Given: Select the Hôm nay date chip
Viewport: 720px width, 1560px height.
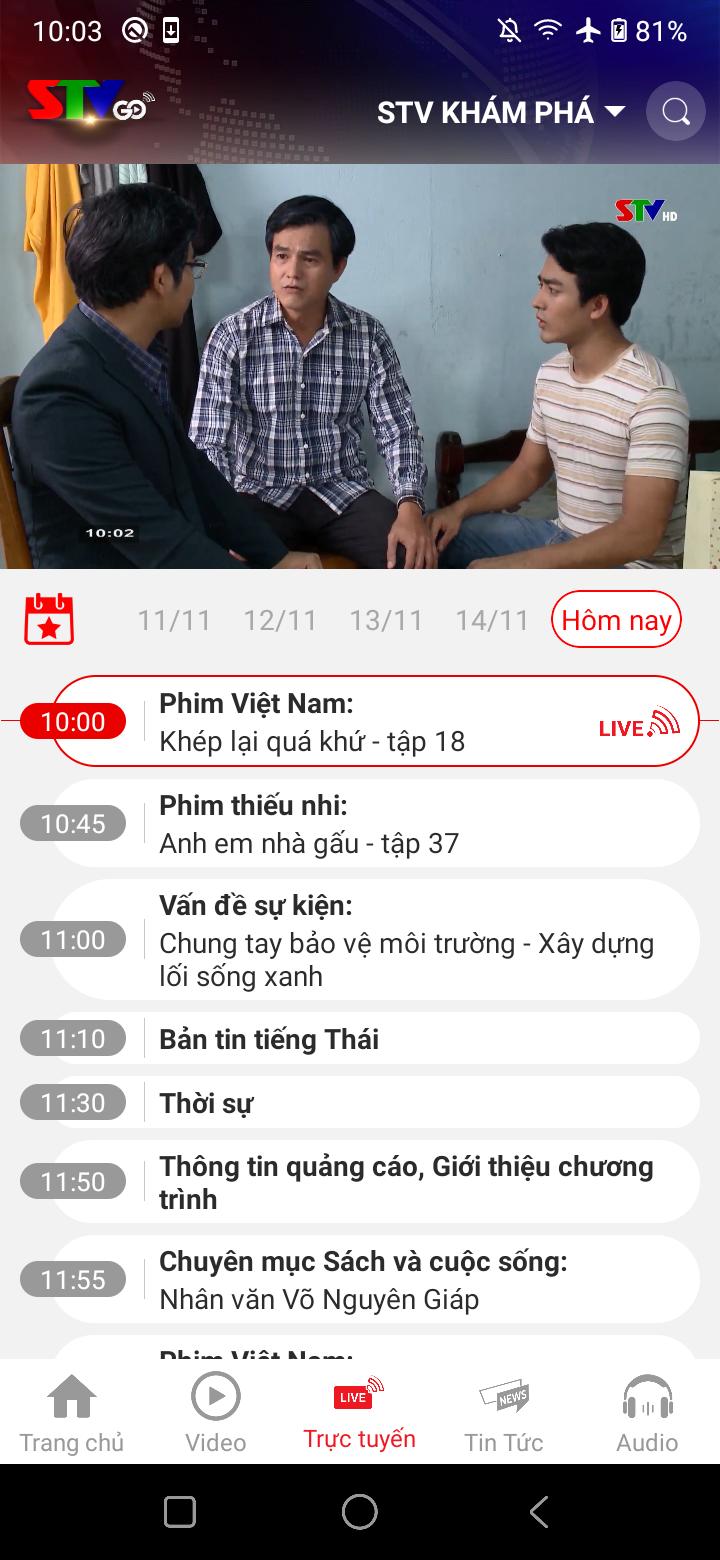Looking at the screenshot, I should point(616,620).
